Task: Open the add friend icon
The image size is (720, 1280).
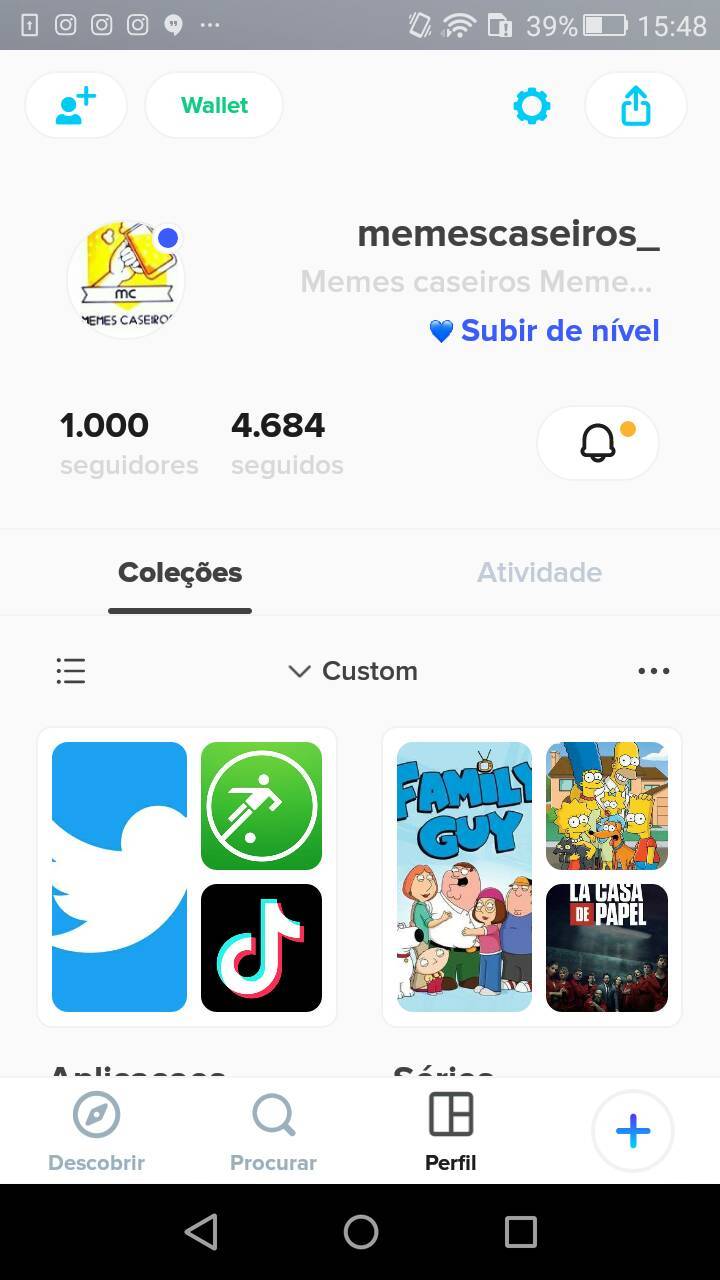Action: pos(75,105)
